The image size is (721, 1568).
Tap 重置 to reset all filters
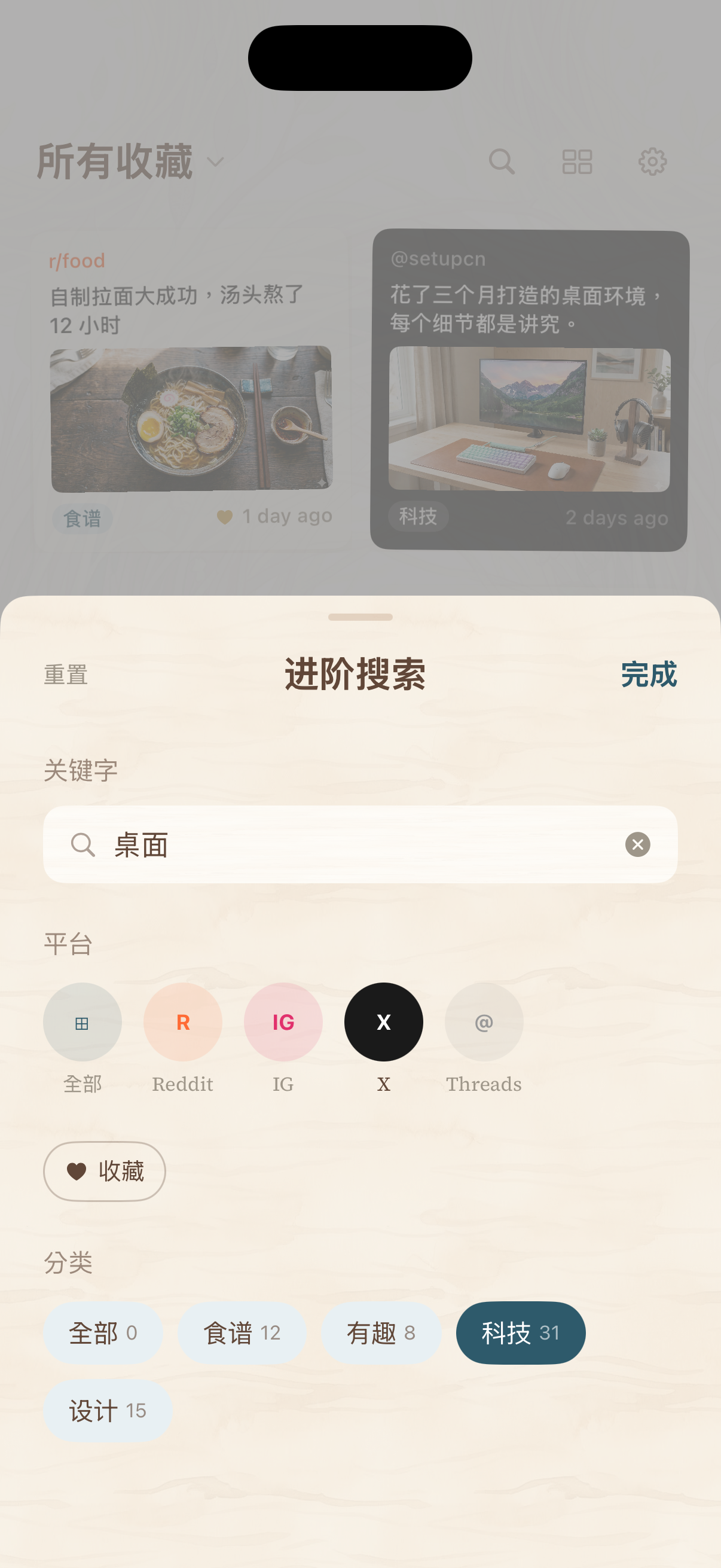[65, 675]
